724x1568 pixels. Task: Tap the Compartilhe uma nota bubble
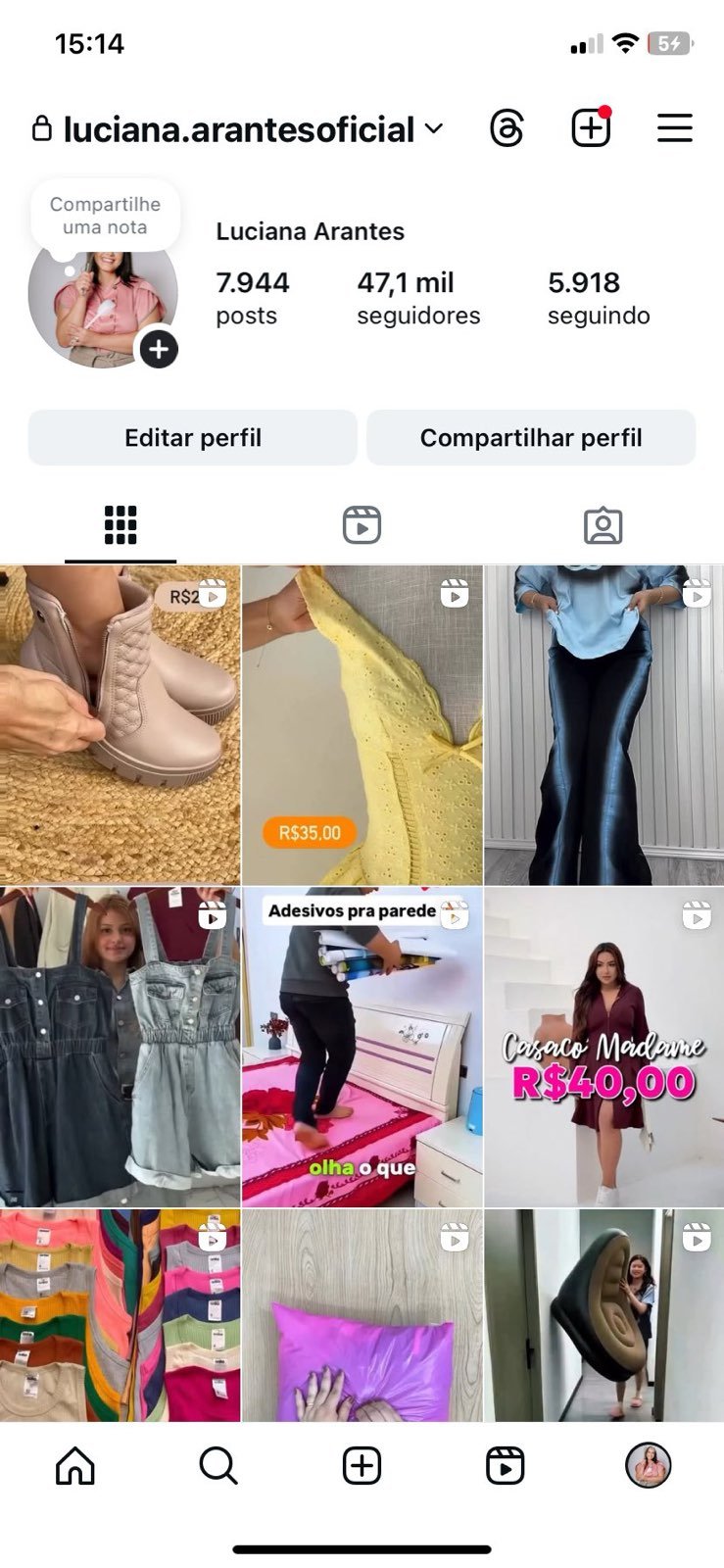(x=105, y=216)
